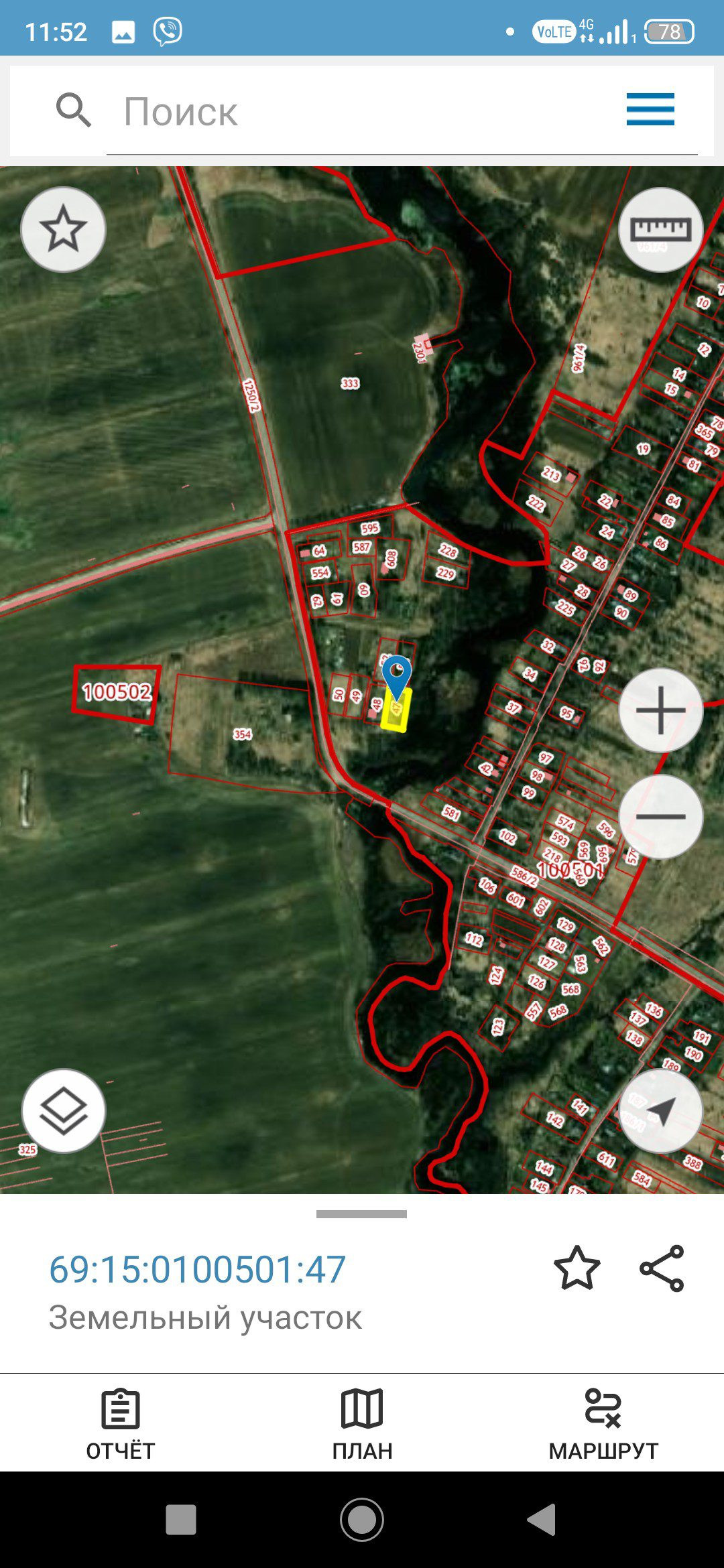
Task: Open the map layers selector
Action: [64, 1111]
